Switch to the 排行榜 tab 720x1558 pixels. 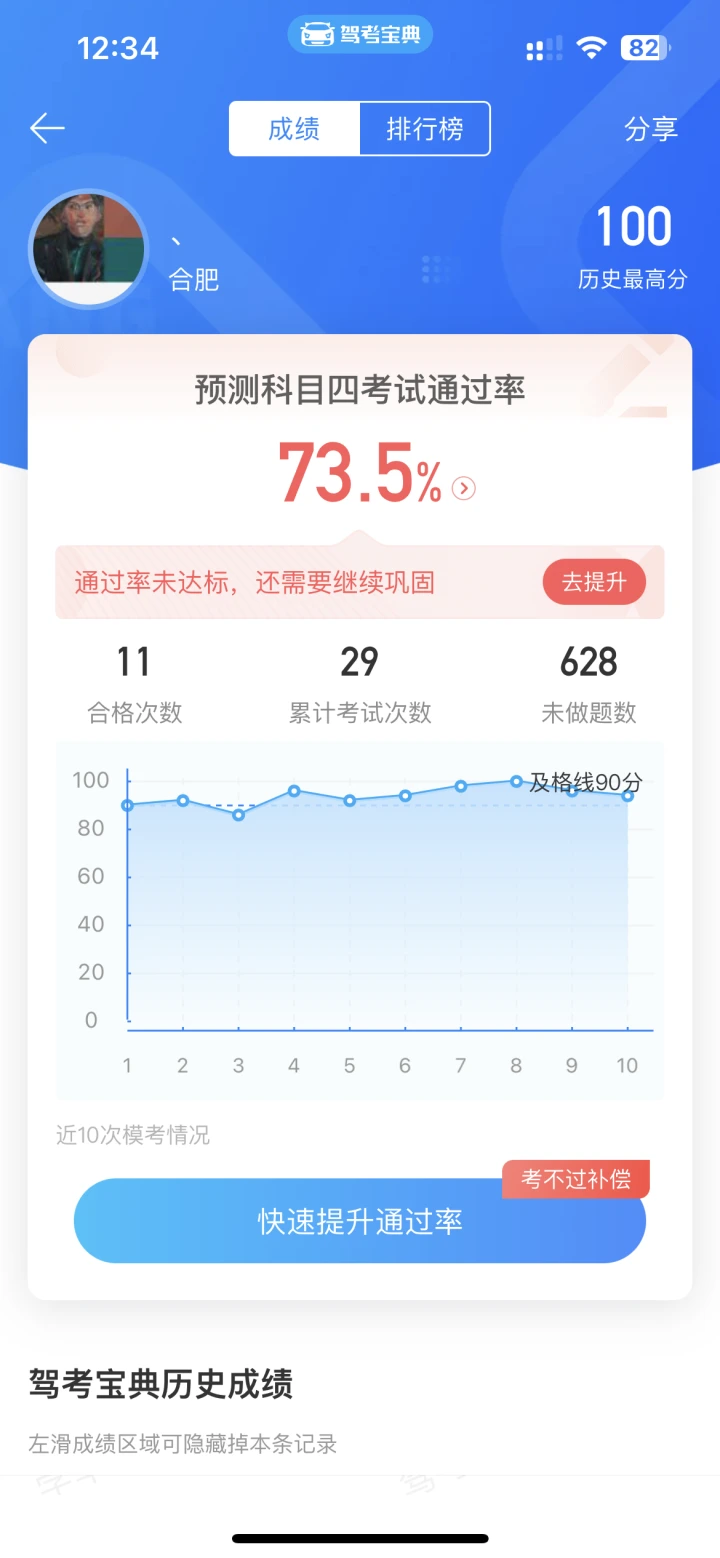tap(425, 129)
